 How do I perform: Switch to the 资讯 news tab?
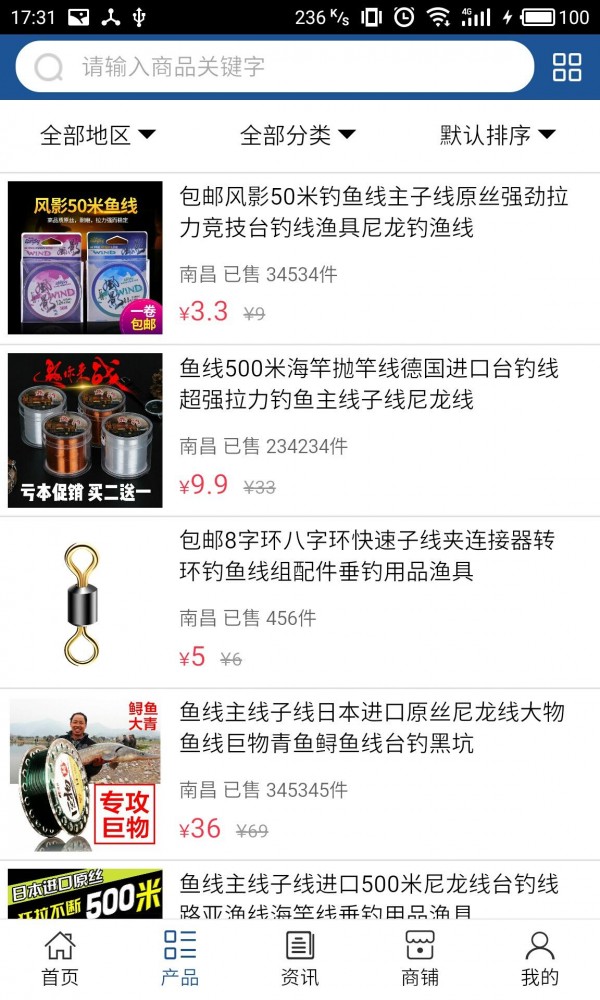tap(300, 958)
